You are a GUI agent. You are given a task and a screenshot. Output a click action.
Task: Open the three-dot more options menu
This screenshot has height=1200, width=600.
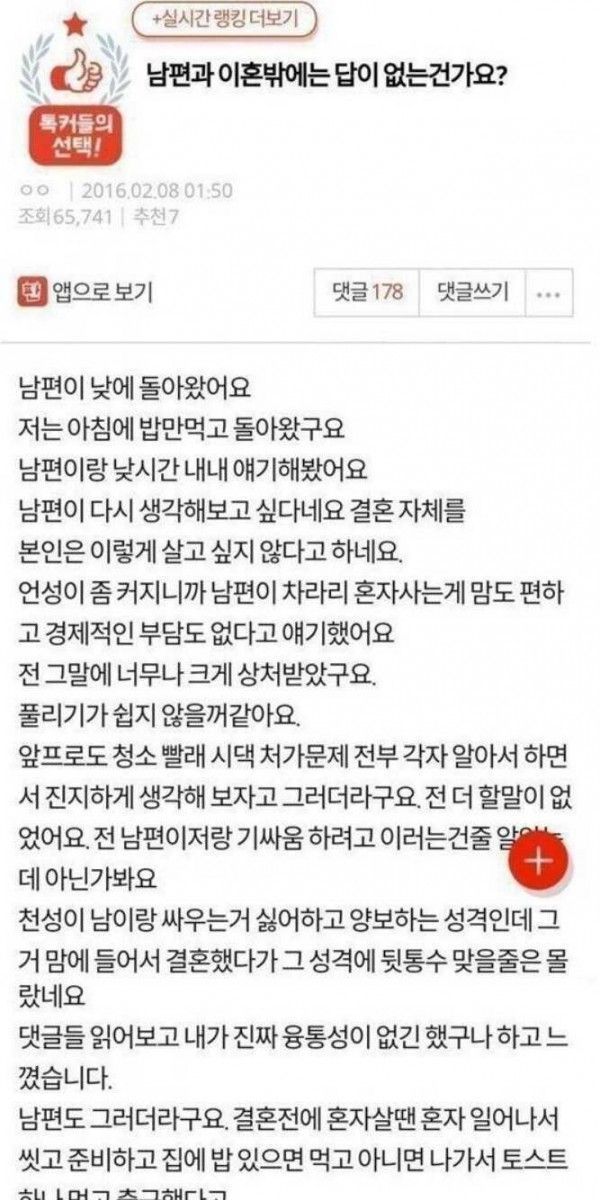(x=547, y=293)
